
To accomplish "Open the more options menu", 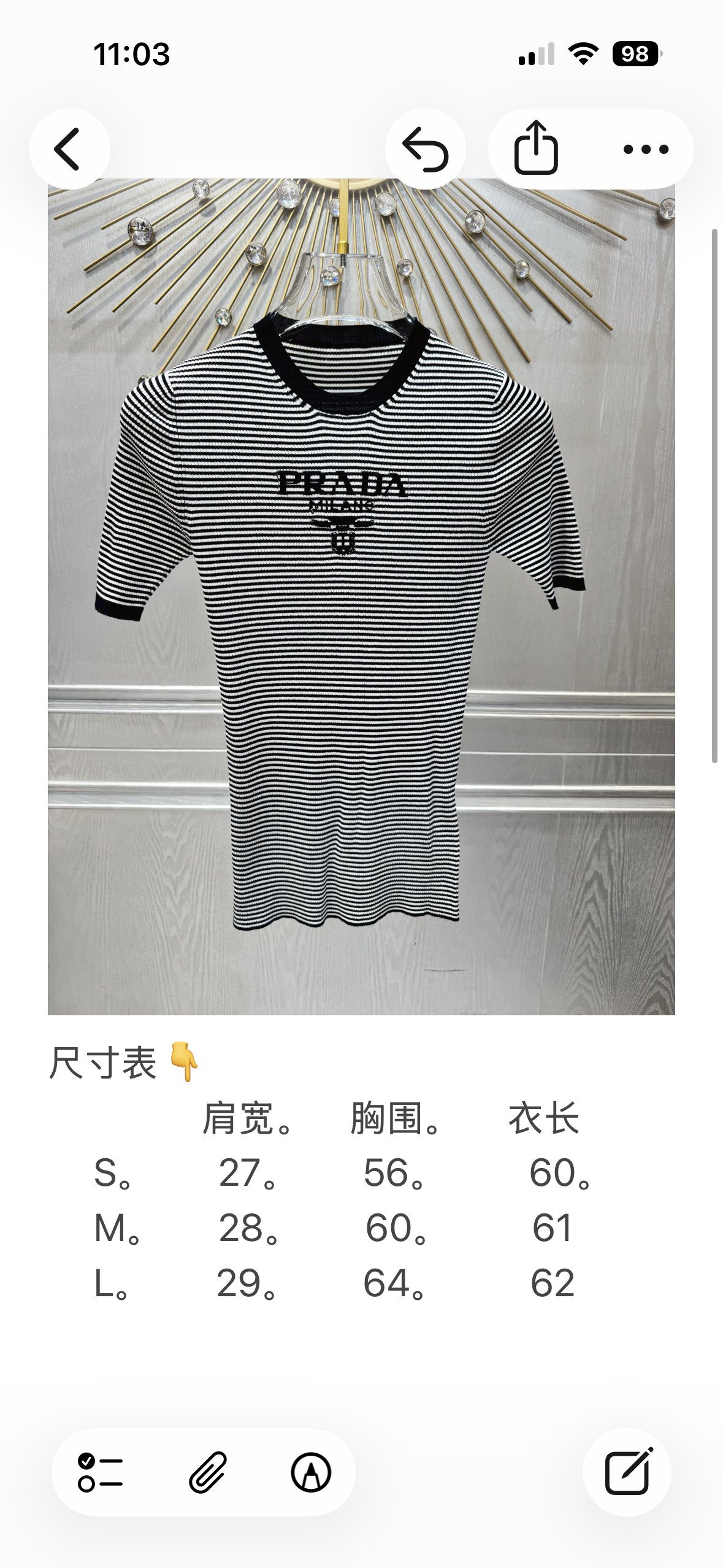I will [x=646, y=149].
